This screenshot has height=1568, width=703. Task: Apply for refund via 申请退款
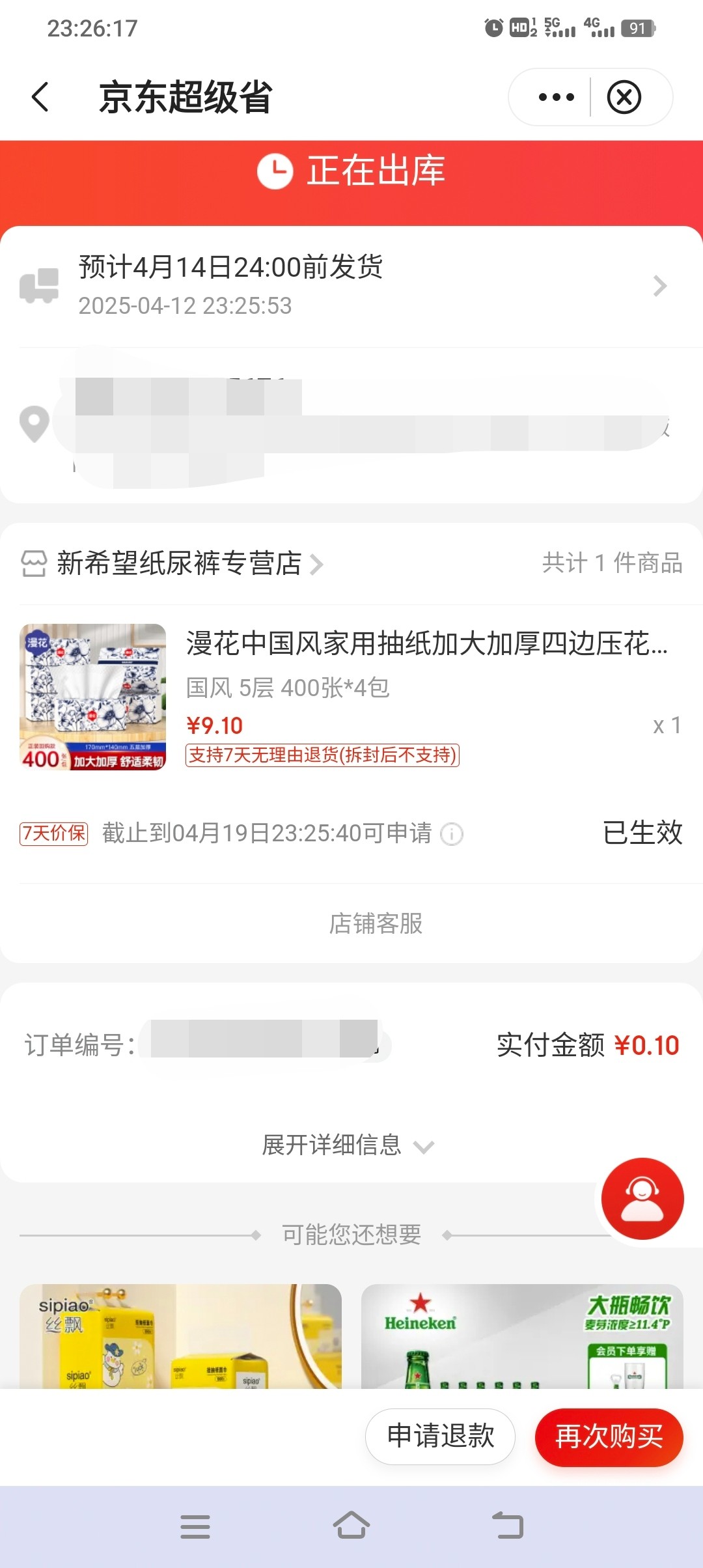click(x=440, y=1436)
